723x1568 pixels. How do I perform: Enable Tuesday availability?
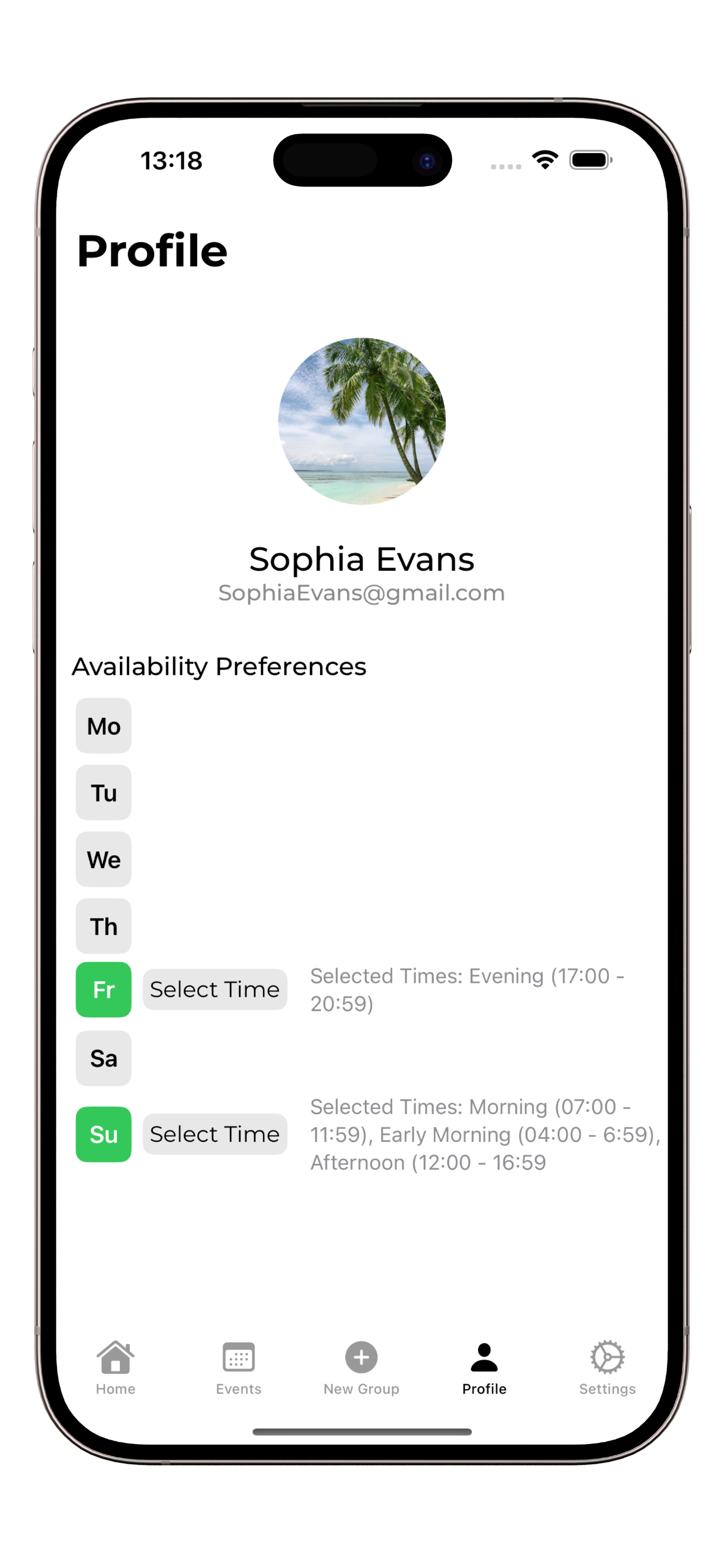pyautogui.click(x=104, y=792)
